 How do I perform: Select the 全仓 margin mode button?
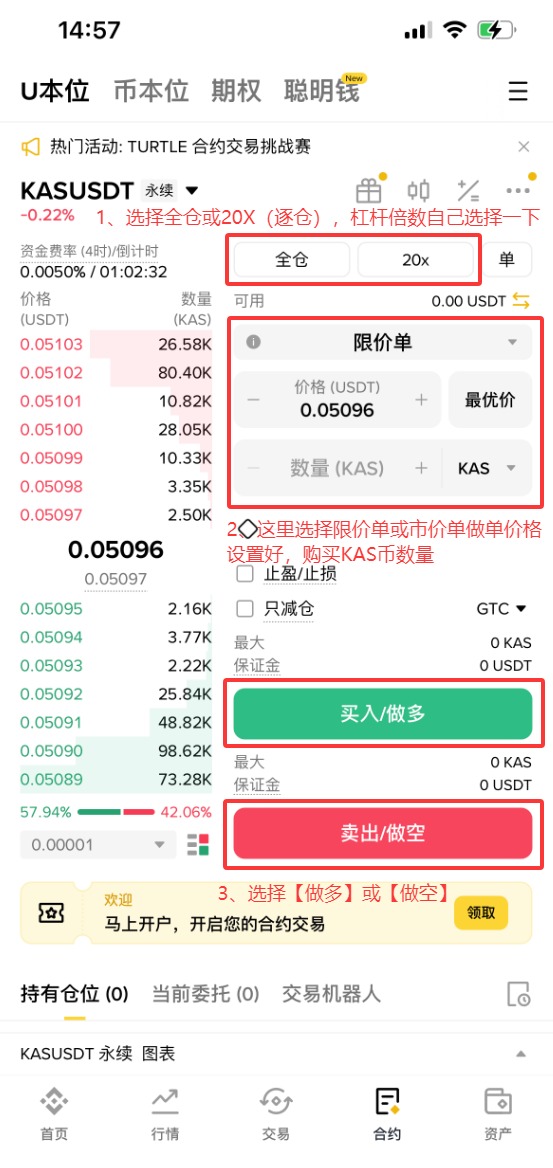[x=292, y=260]
